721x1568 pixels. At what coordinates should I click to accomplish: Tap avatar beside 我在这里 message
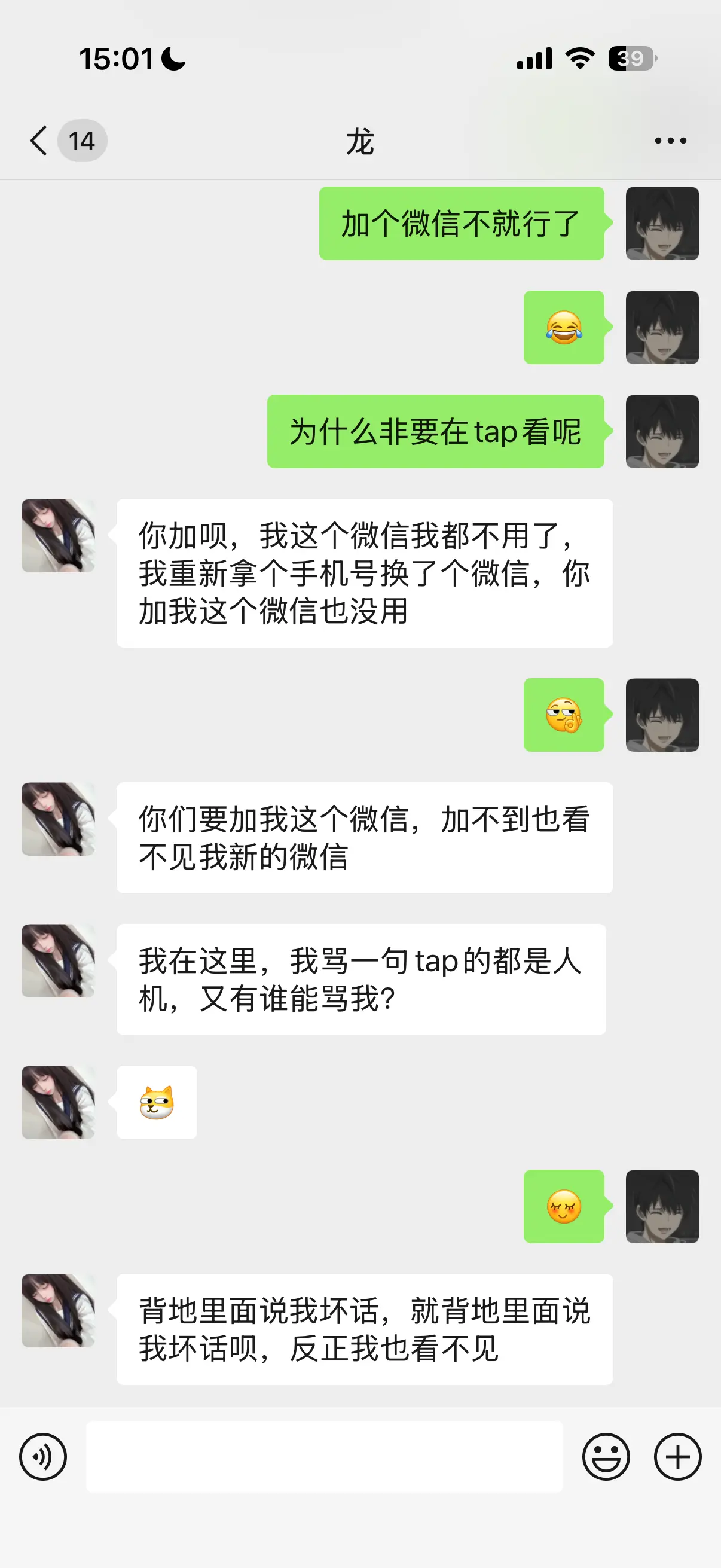tap(59, 960)
